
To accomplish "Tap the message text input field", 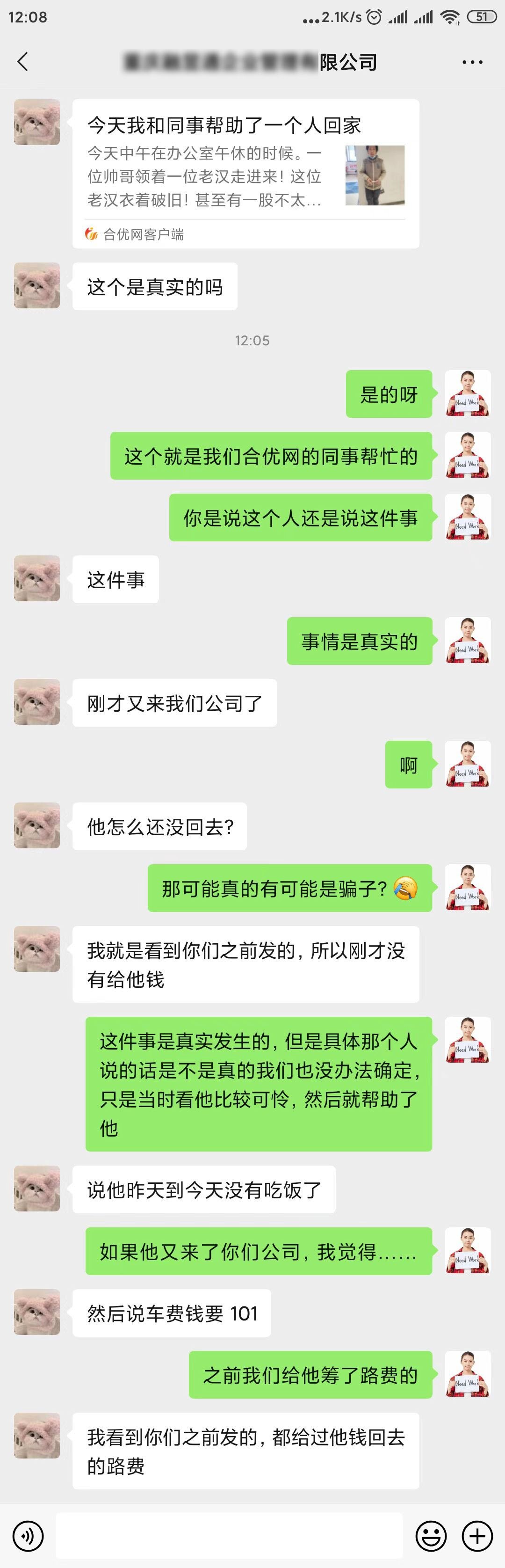I will click(230, 1536).
